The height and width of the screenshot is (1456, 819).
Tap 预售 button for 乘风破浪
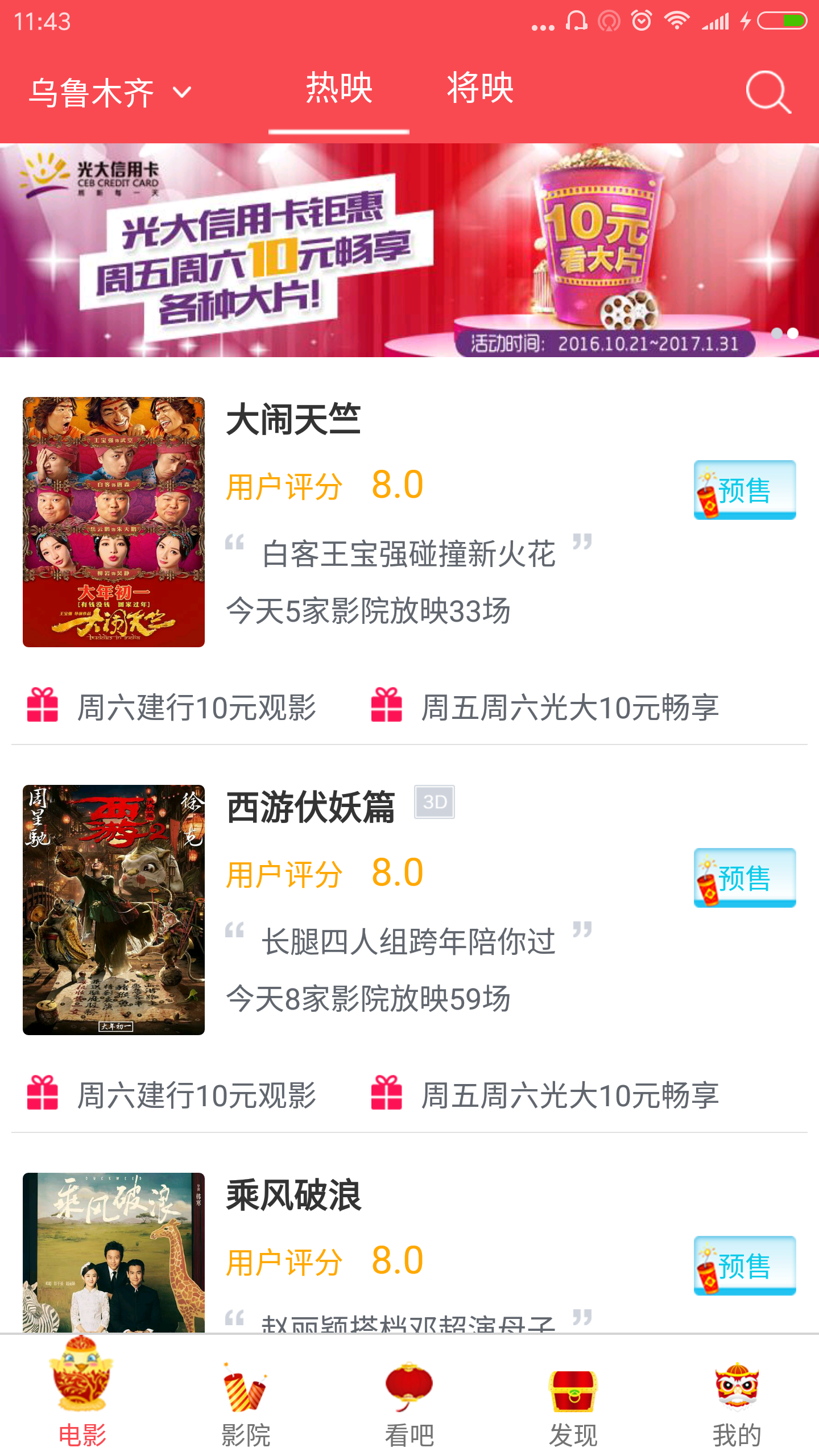tap(744, 1265)
